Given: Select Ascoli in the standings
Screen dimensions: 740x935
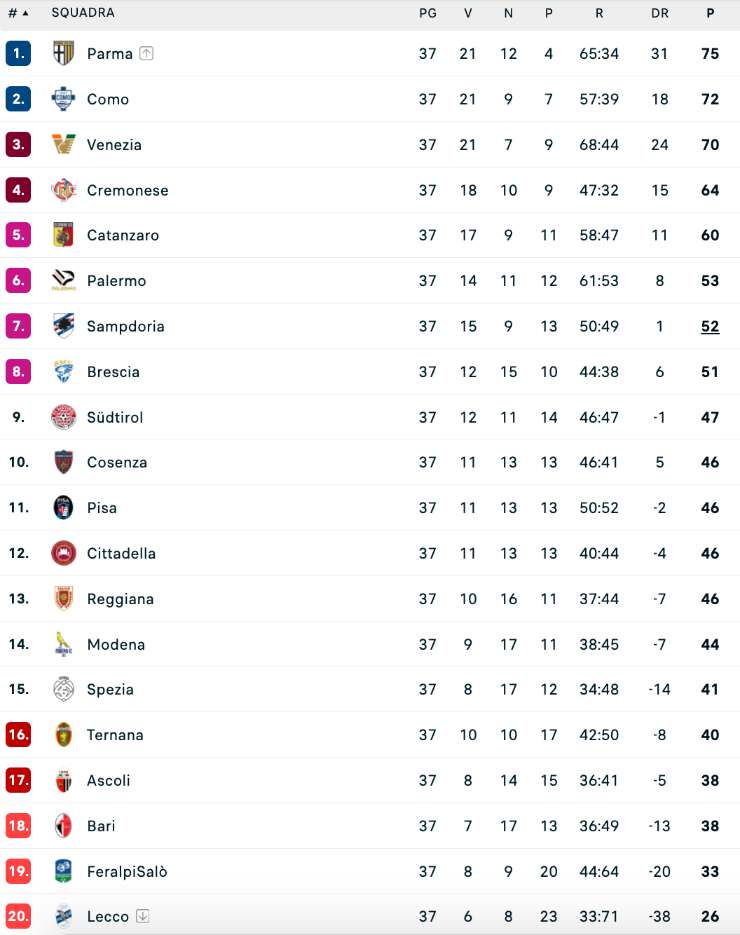Looking at the screenshot, I should pyautogui.click(x=108, y=780).
